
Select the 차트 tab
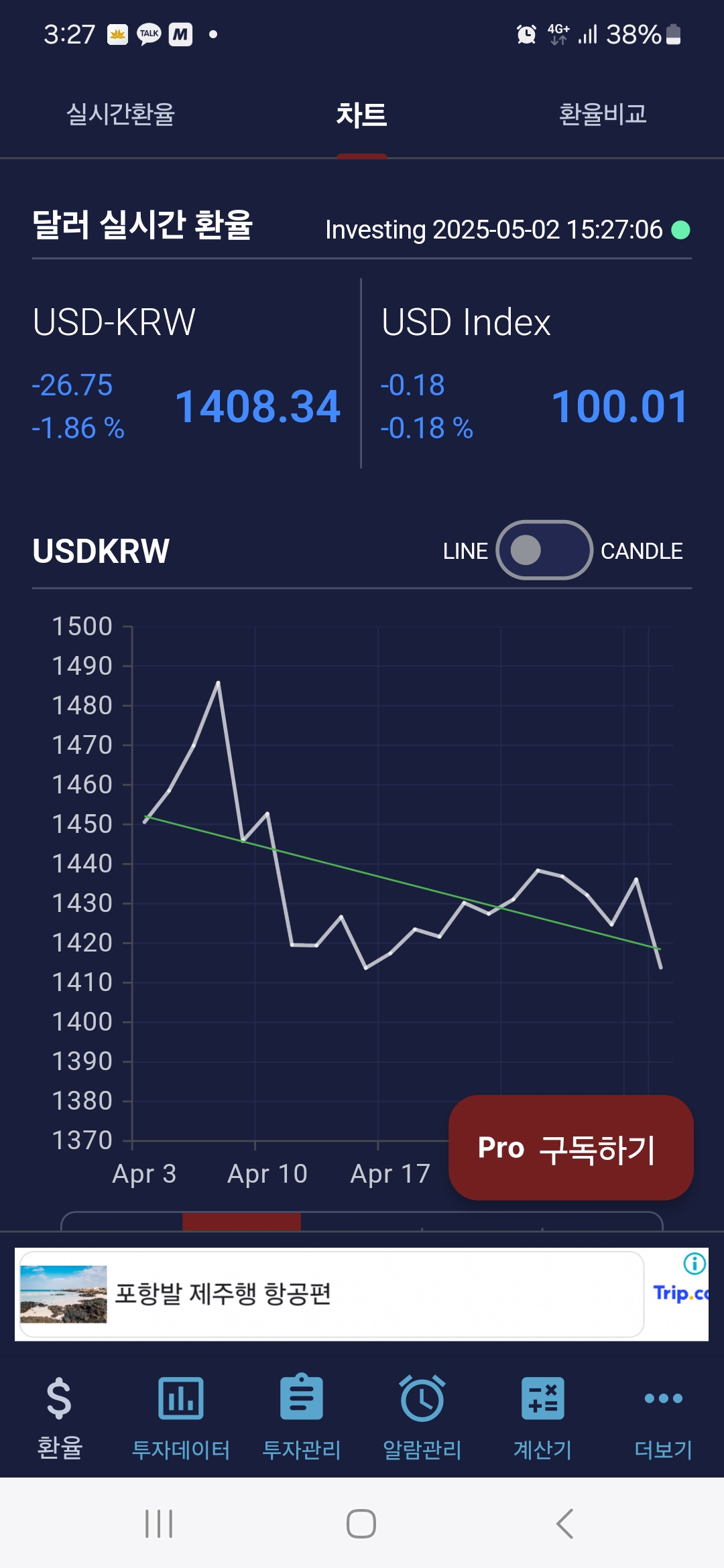[361, 115]
